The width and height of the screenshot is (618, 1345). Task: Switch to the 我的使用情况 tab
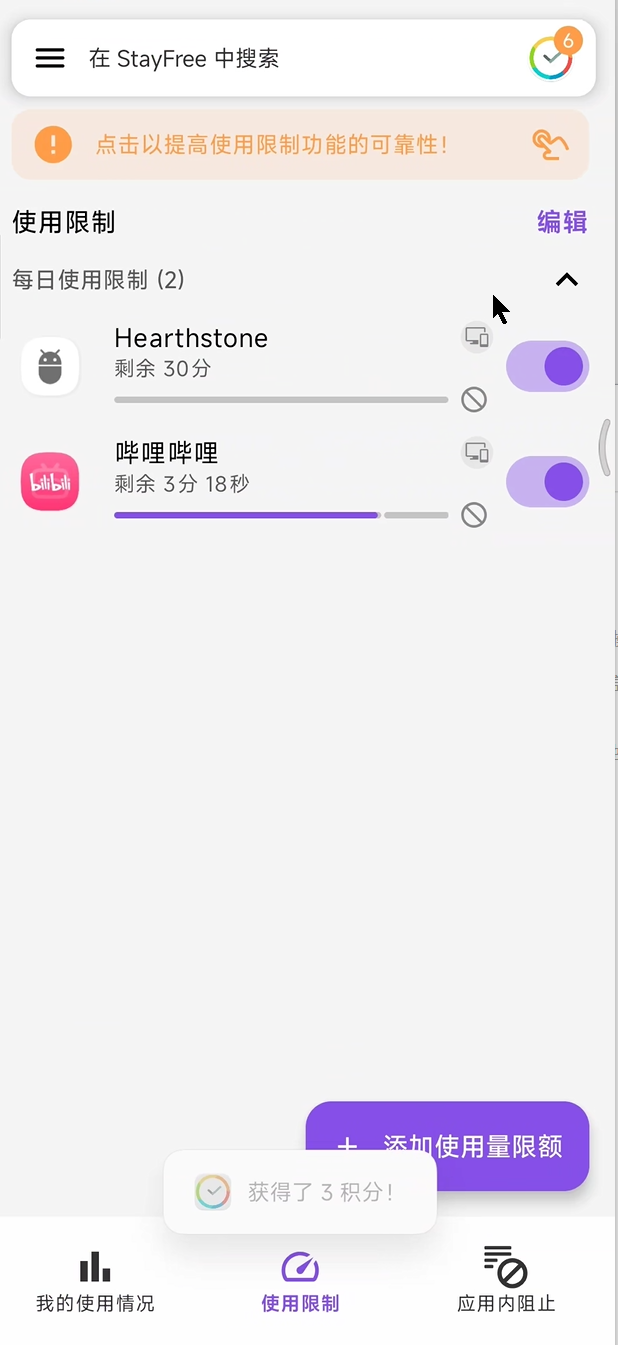(x=95, y=1280)
